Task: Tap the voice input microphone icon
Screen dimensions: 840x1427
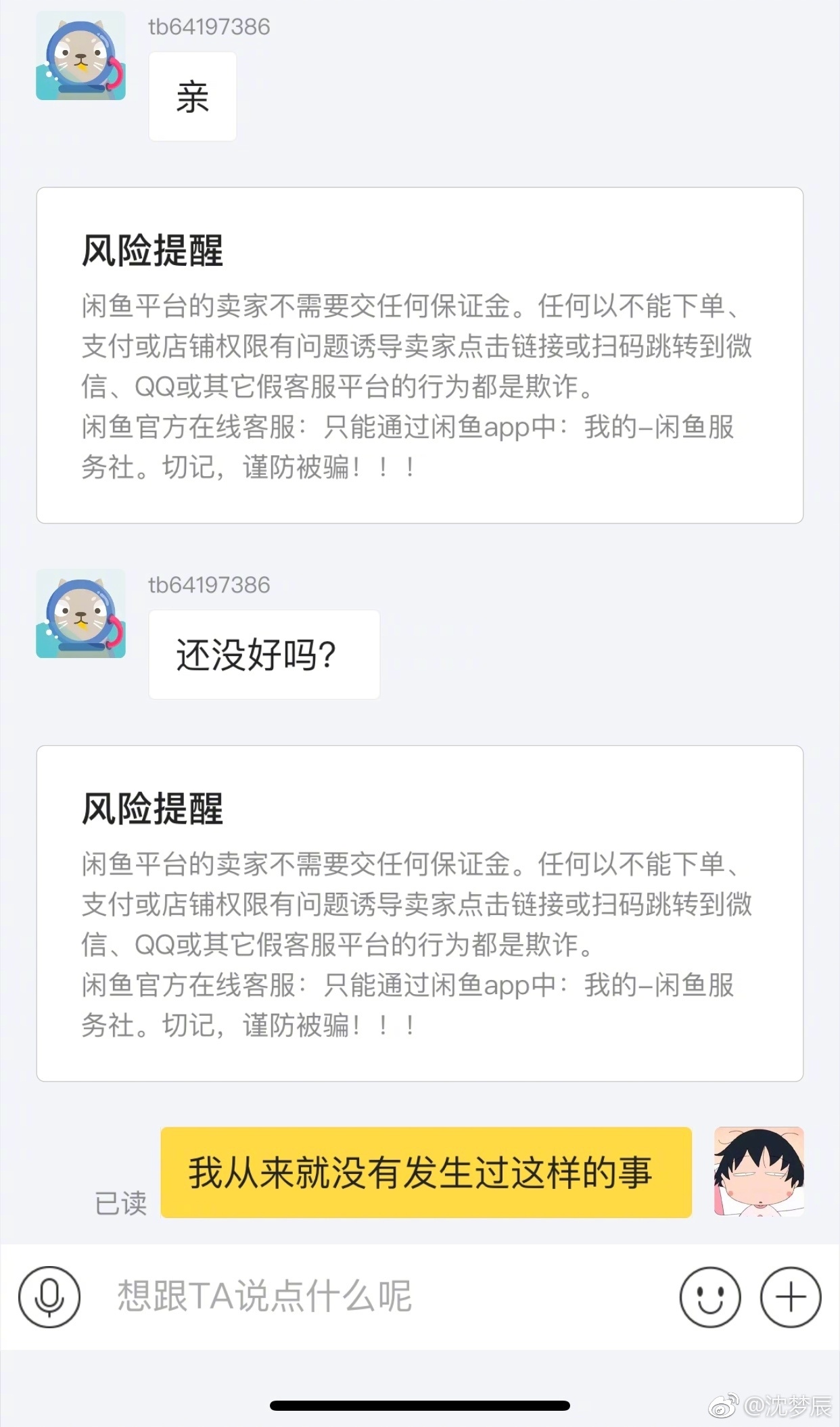Action: (x=49, y=1297)
